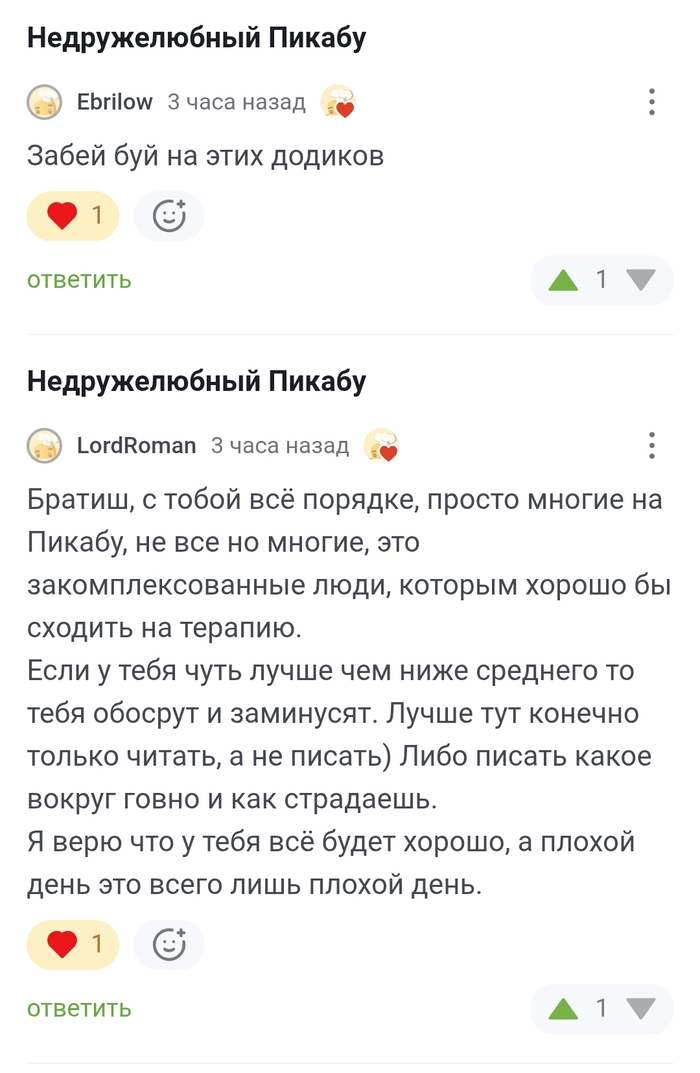Upvote LordRoman's comment
Viewport: 700px width, 1073px height.
click(x=564, y=1008)
